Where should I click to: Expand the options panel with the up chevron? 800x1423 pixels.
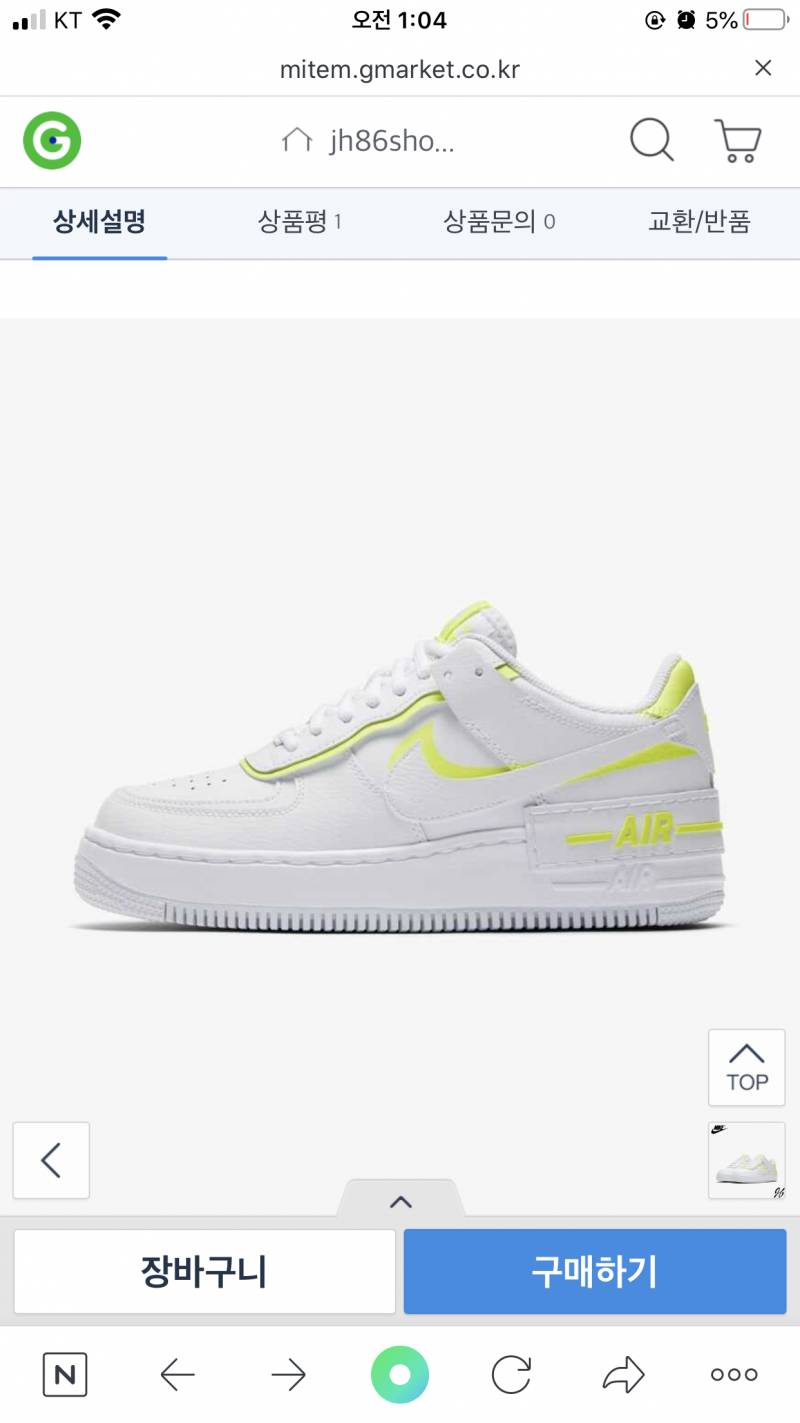(x=400, y=1202)
